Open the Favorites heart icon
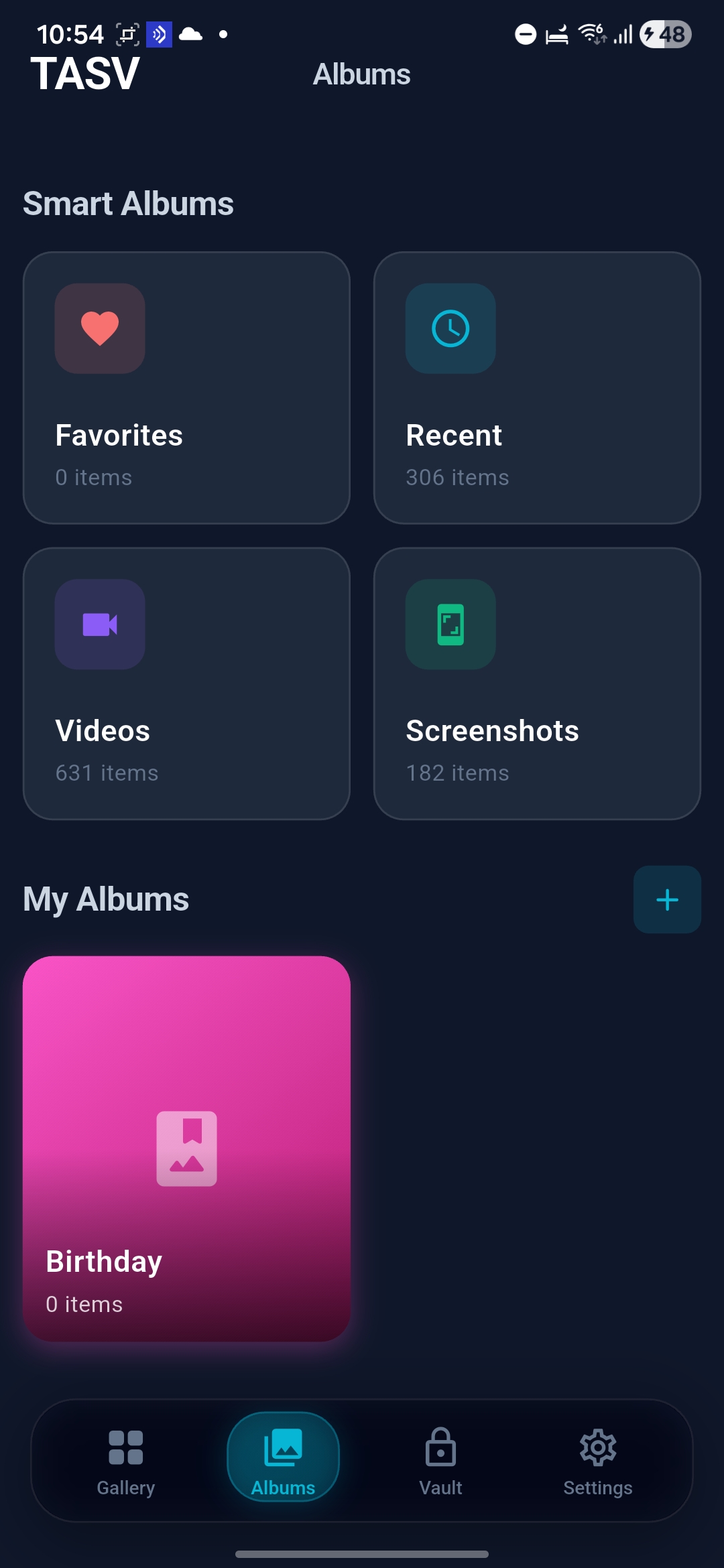The width and height of the screenshot is (724, 1568). [99, 328]
